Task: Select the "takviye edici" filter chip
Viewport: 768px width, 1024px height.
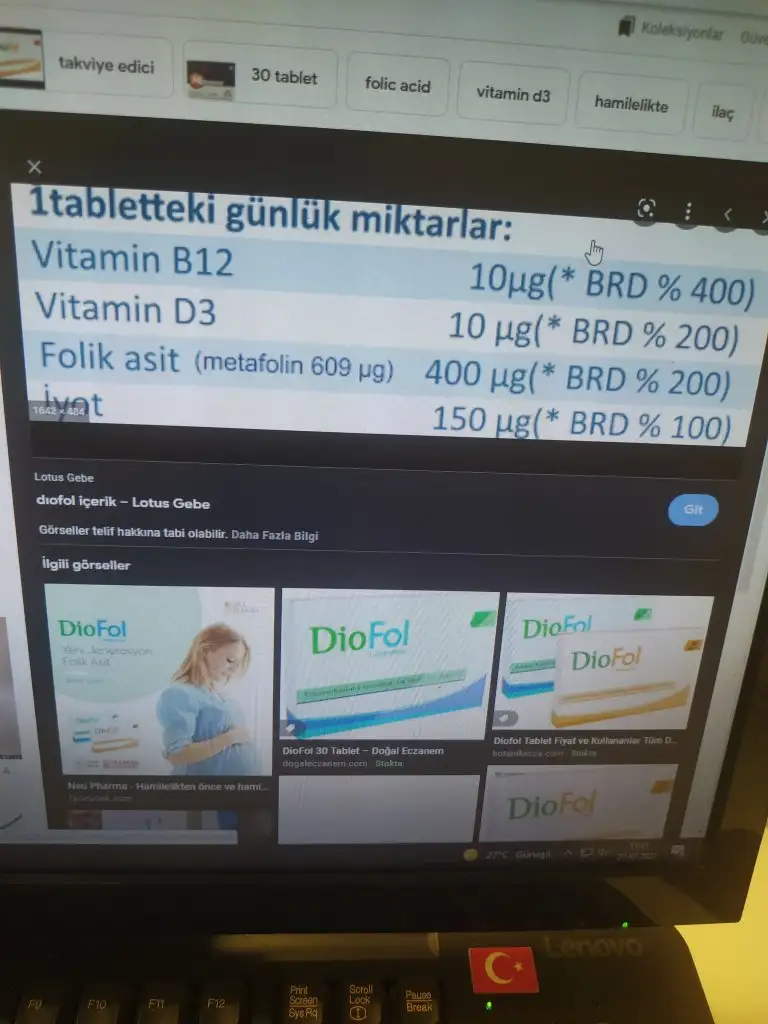Action: pos(106,68)
